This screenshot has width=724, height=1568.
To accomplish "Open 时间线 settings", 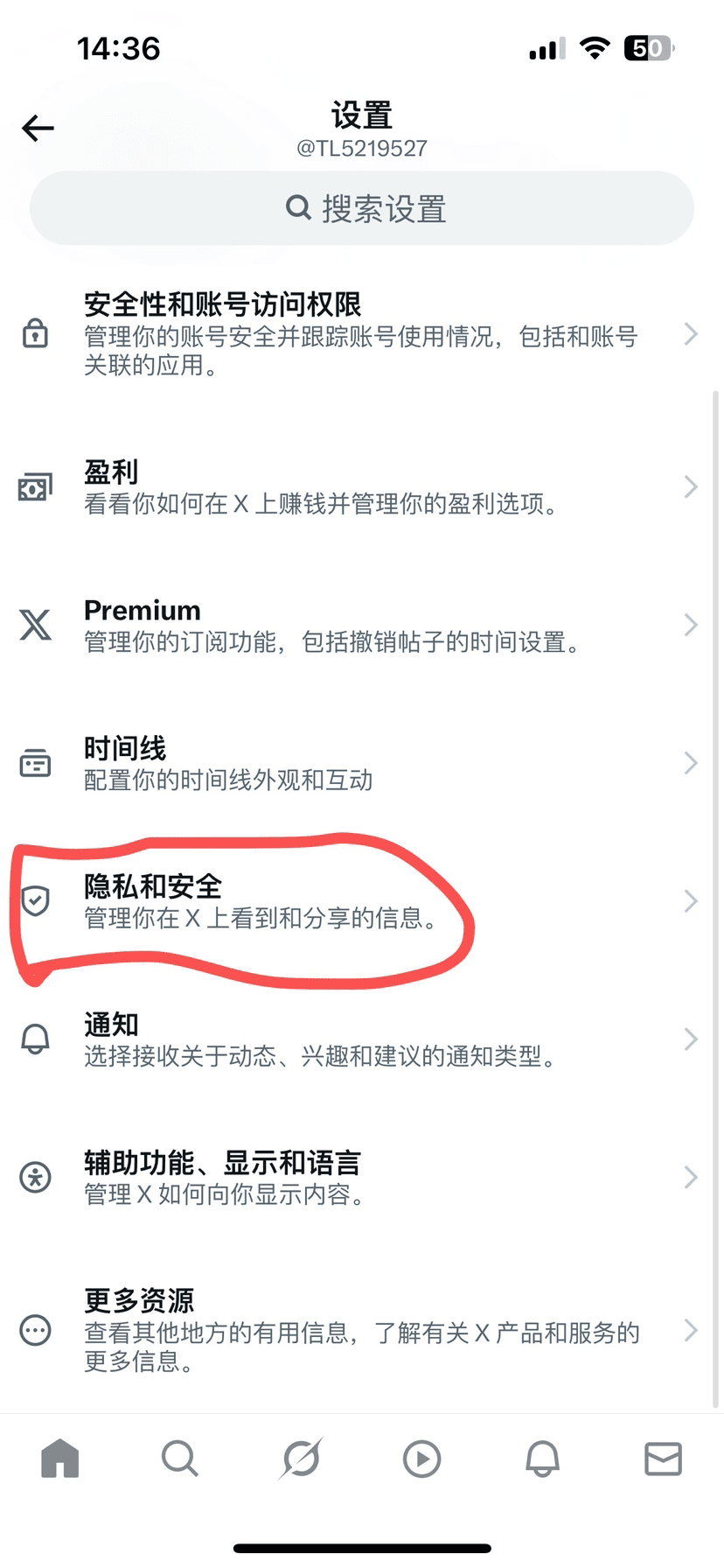I will pyautogui.click(x=360, y=764).
